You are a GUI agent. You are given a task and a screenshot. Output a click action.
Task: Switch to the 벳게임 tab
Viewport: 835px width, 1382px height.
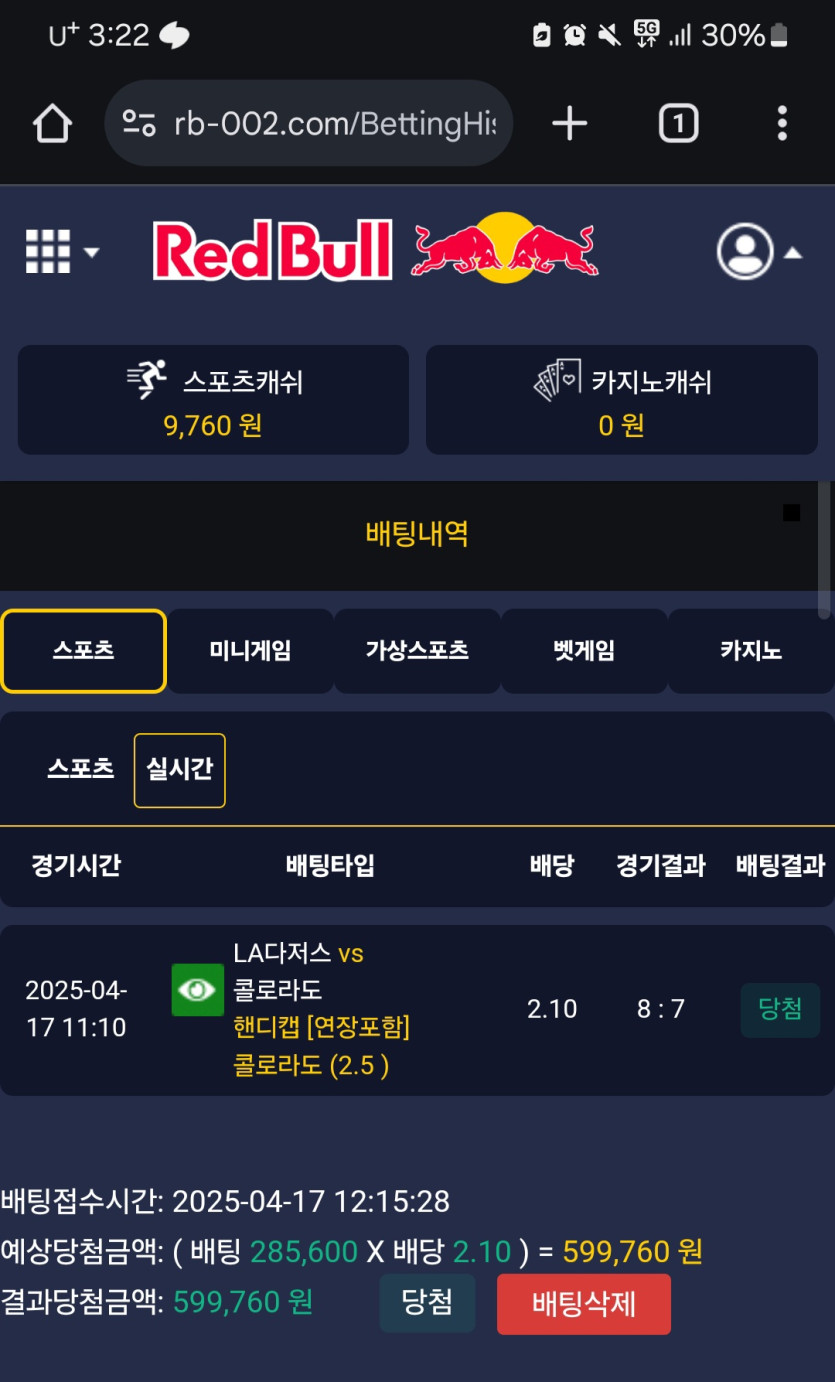(584, 651)
